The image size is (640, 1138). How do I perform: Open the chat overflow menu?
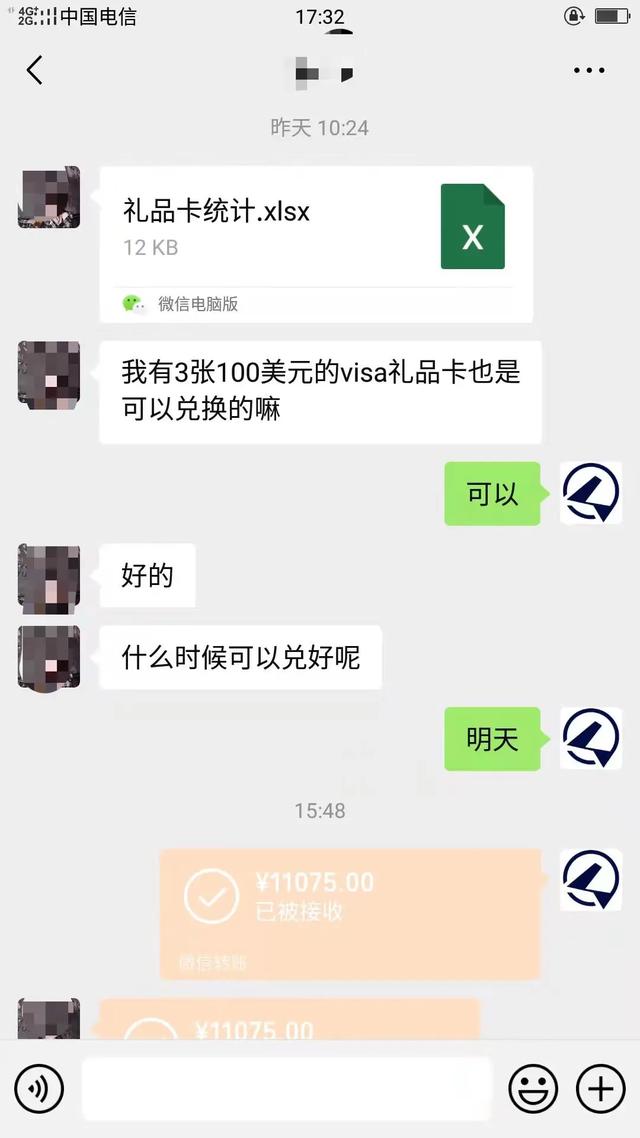[x=589, y=70]
